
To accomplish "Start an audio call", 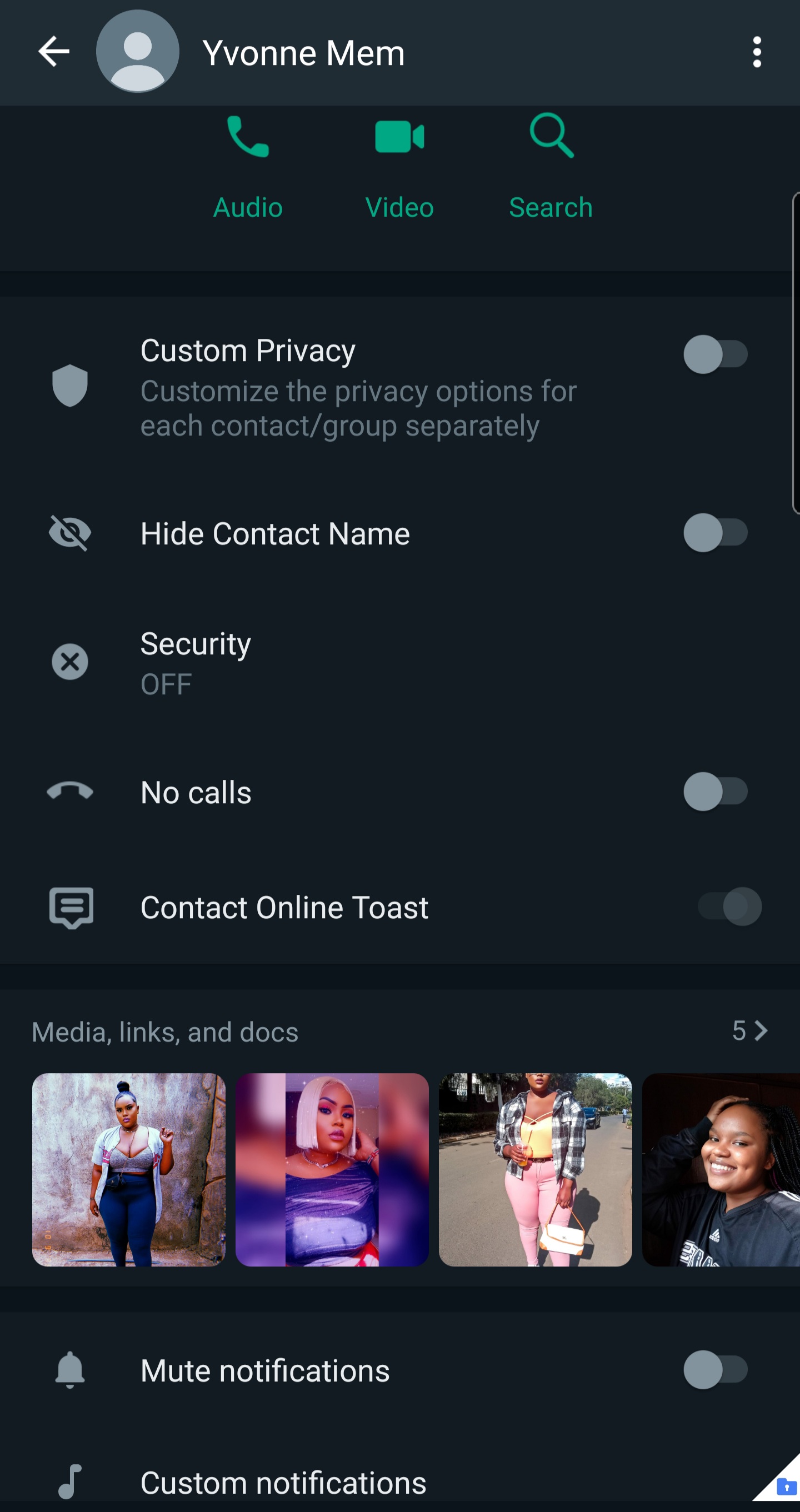I will pyautogui.click(x=248, y=167).
